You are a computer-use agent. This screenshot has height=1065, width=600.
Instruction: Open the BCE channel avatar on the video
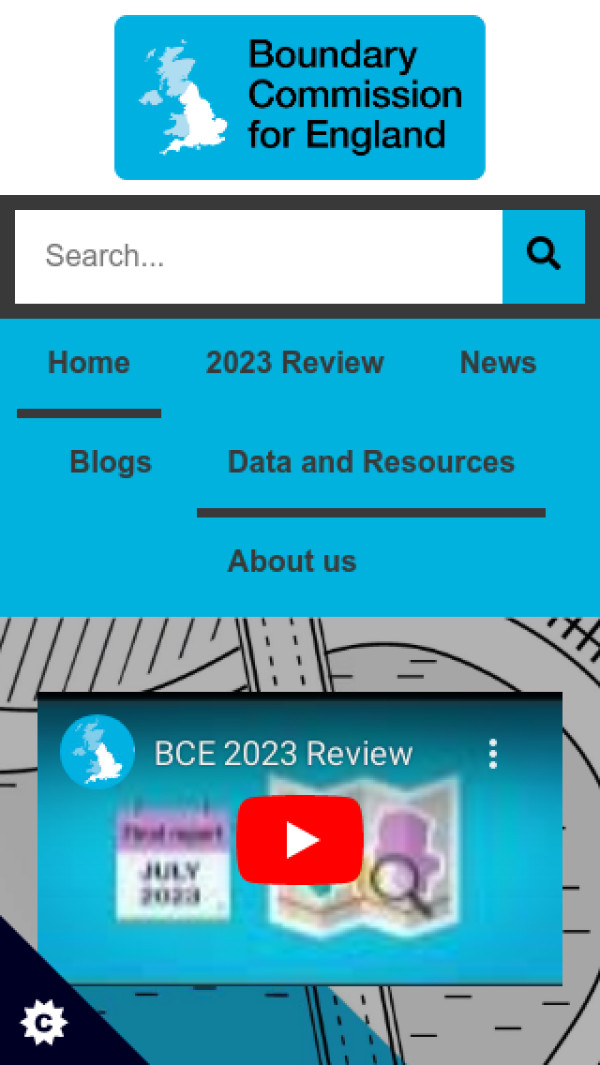(x=97, y=752)
